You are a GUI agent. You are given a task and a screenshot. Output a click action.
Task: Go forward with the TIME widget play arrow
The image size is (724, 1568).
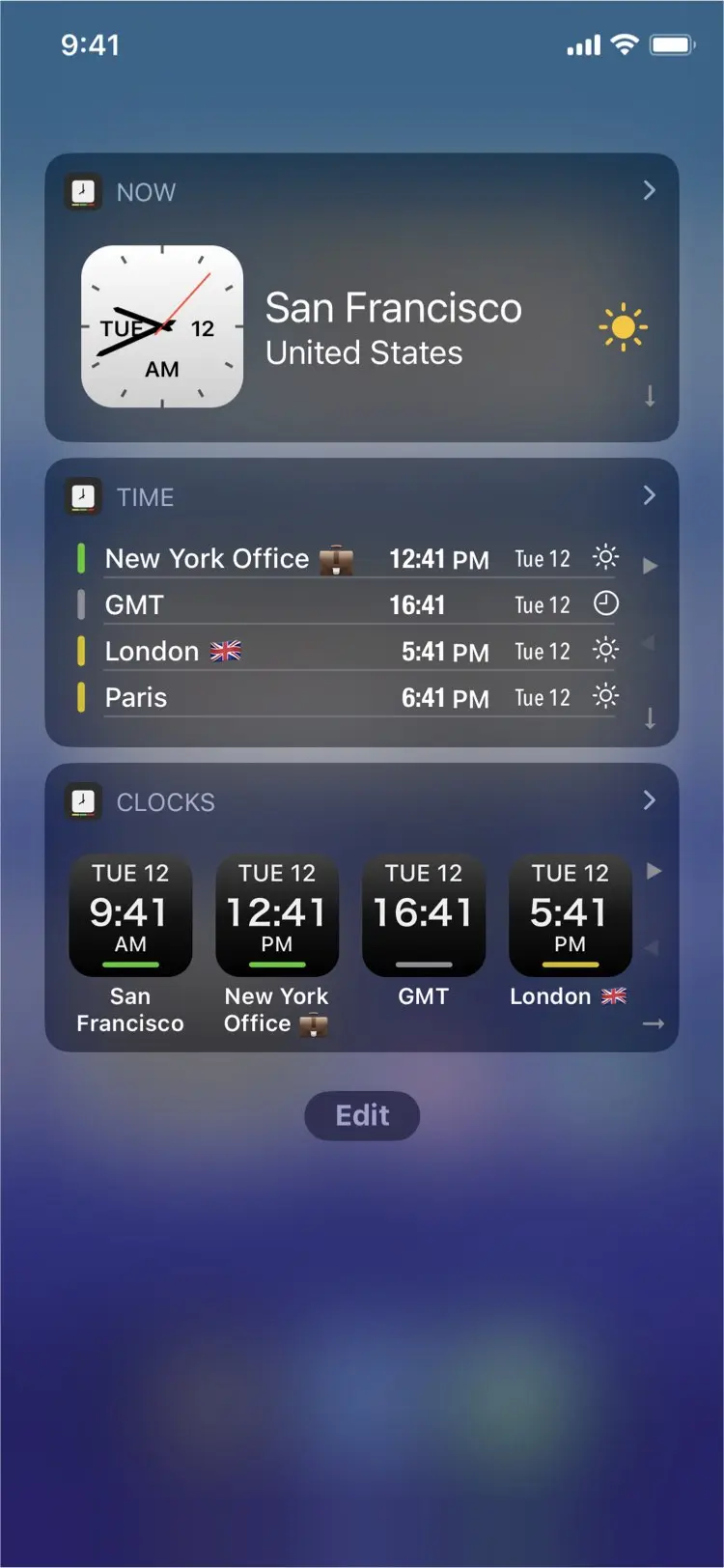[x=650, y=566]
